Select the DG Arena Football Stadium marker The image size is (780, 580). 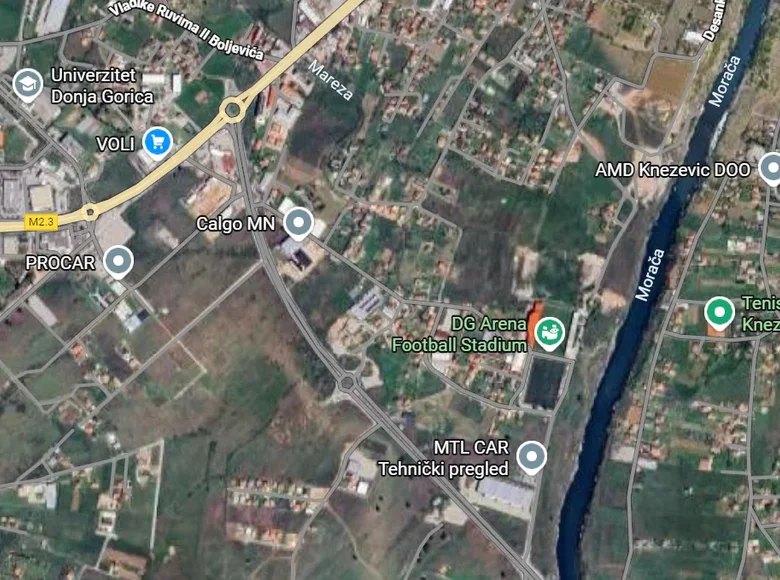point(548,332)
